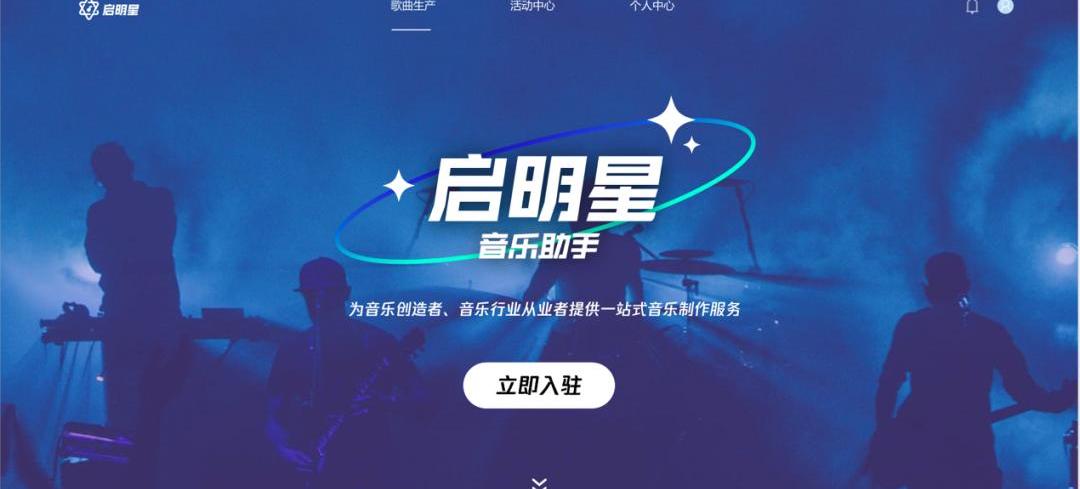Screen dimensions: 1080x489
Task: Switch to the 歌曲生产 tab
Action: [x=411, y=6]
